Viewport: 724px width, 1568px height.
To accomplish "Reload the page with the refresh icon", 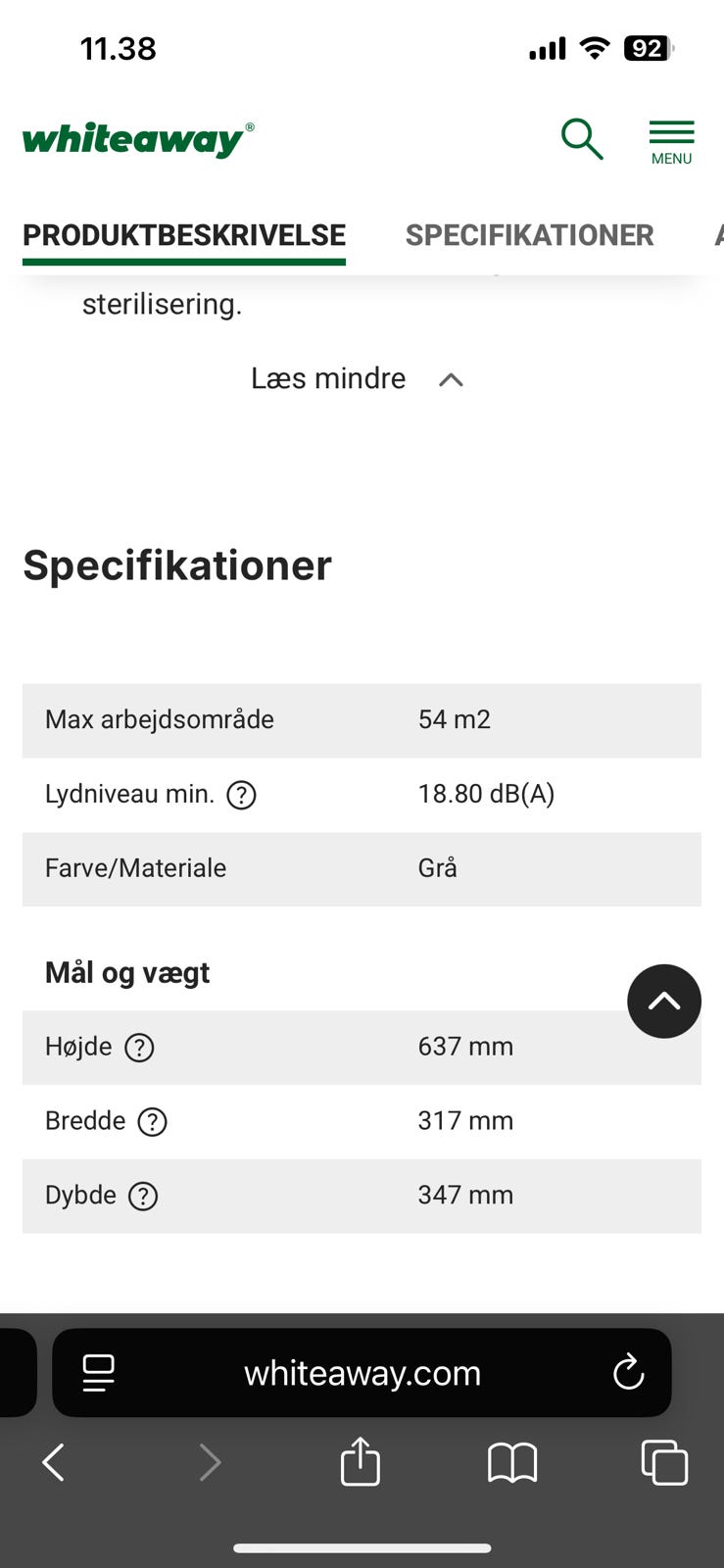I will (x=628, y=1373).
